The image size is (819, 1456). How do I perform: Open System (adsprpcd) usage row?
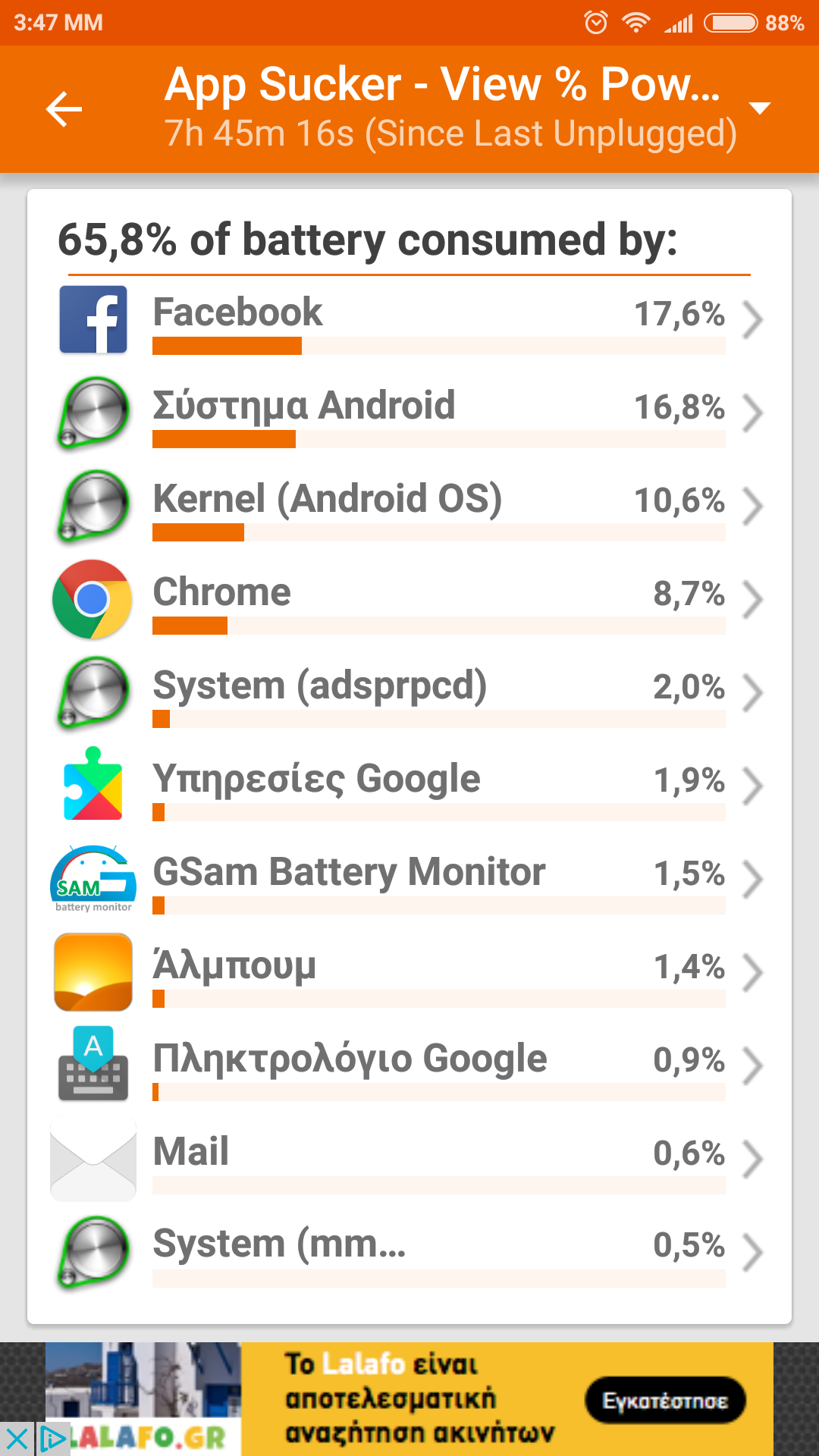409,693
